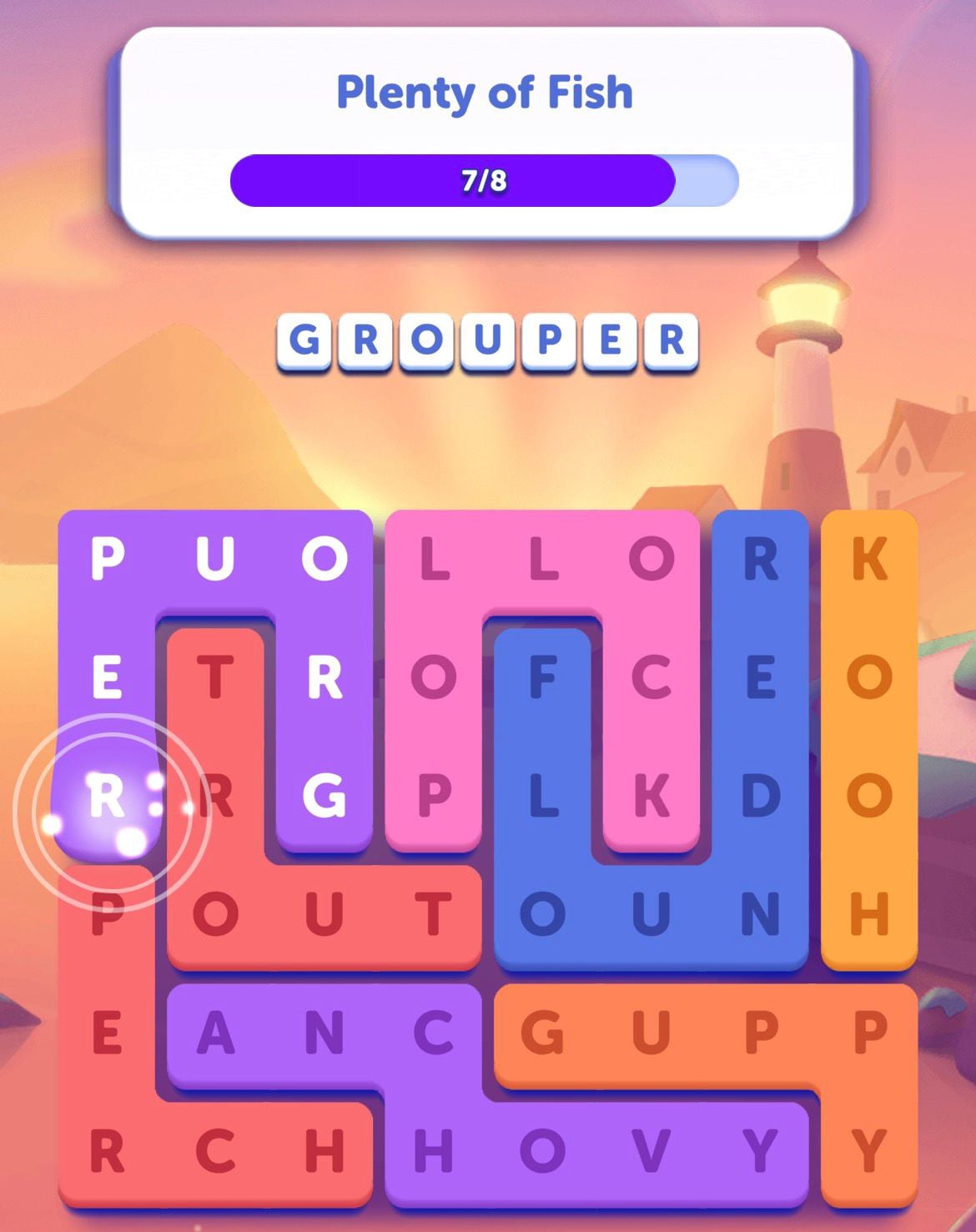Select the letter A tile
The width and height of the screenshot is (976, 1232).
[216, 1033]
